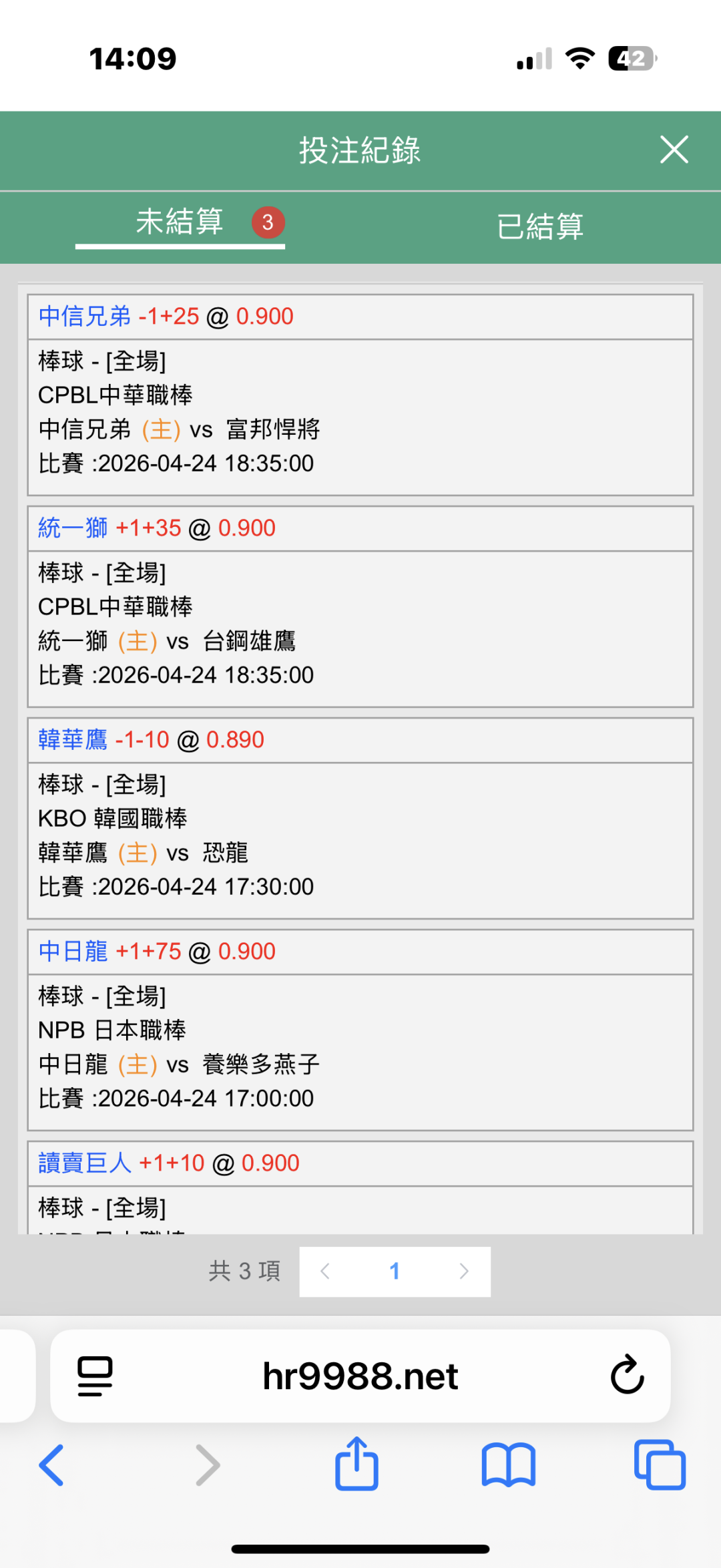
Task: Switch to the 已結算 tab
Action: (540, 227)
